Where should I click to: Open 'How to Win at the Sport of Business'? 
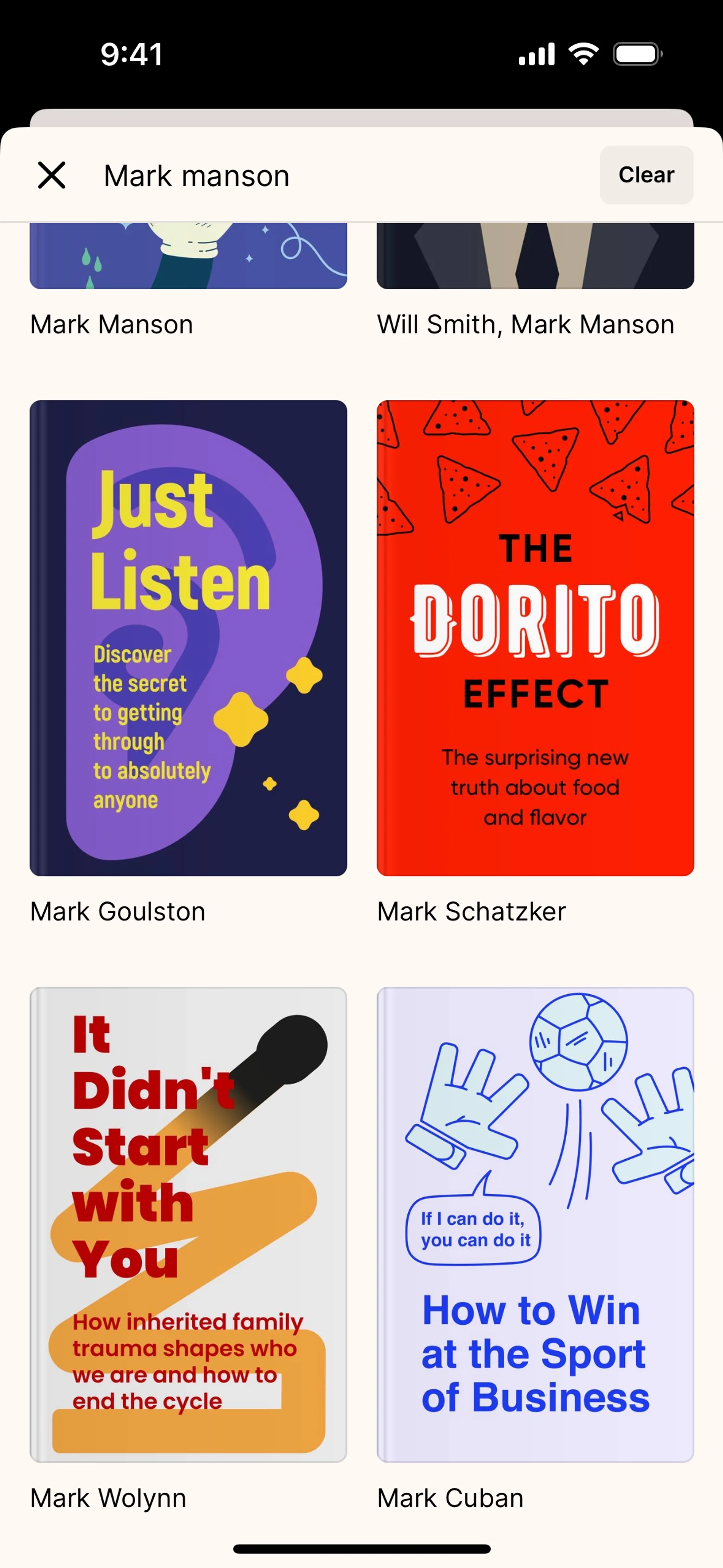pyautogui.click(x=535, y=1224)
